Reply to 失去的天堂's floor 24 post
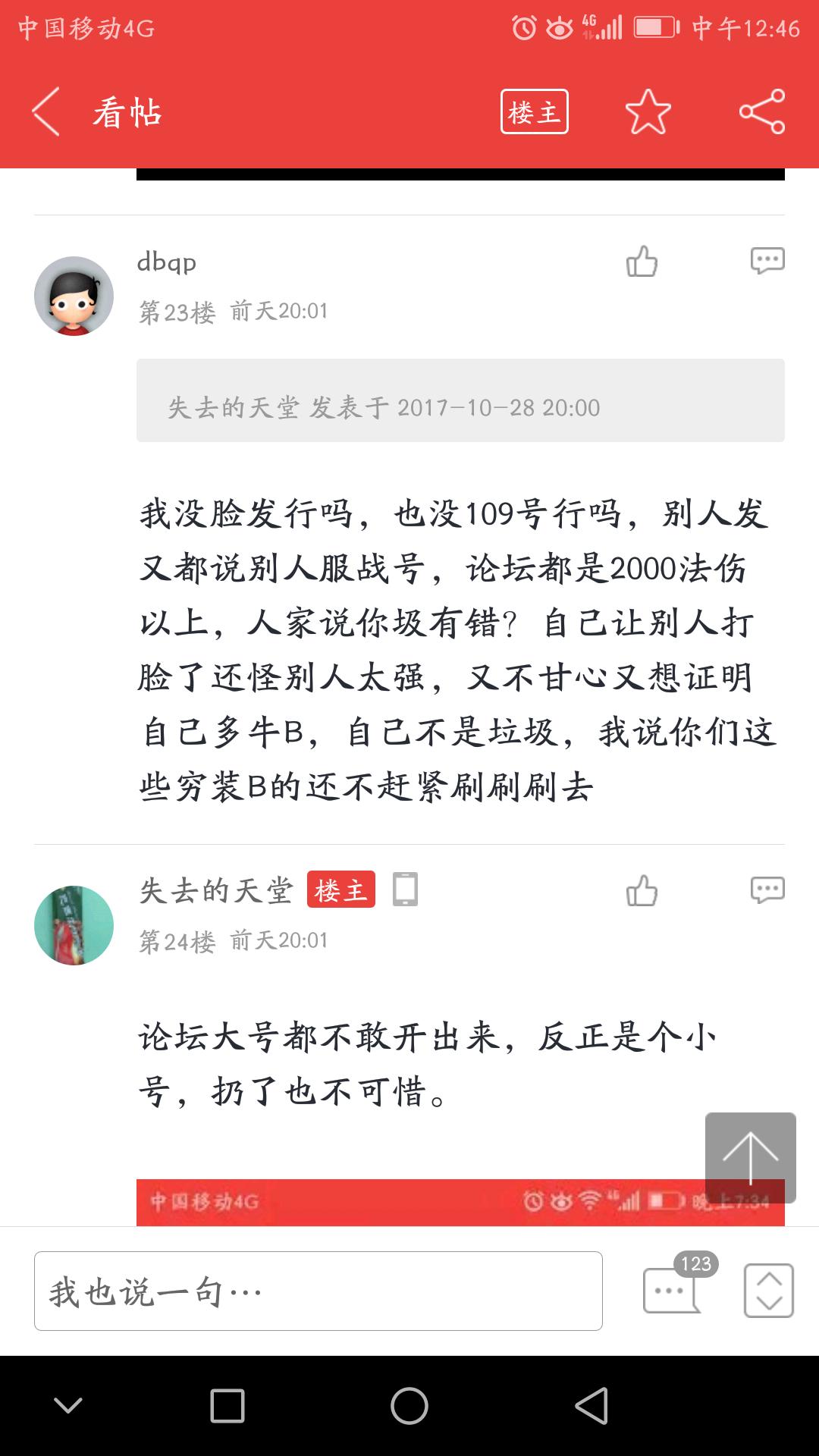The image size is (819, 1456). [767, 890]
